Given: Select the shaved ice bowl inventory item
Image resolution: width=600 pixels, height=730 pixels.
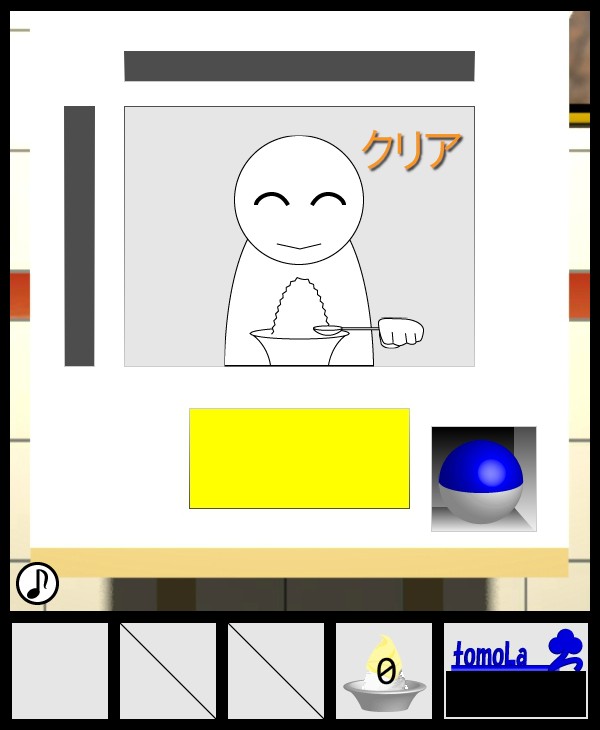Looking at the screenshot, I should [384, 671].
